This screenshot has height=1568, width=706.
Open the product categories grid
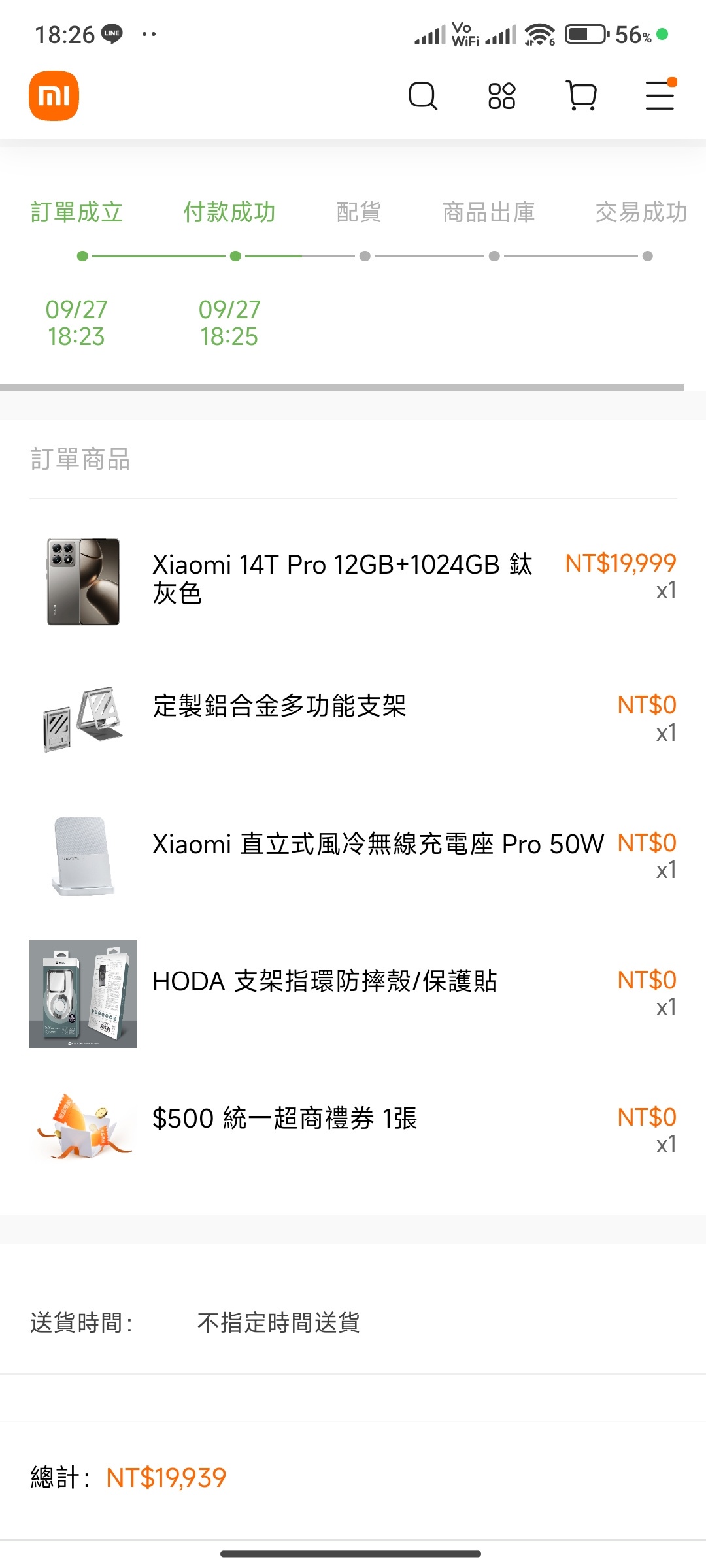(501, 96)
